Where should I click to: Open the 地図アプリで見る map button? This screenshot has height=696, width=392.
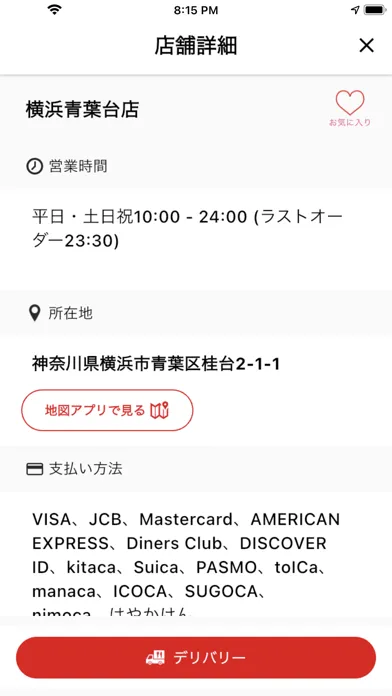coord(107,411)
